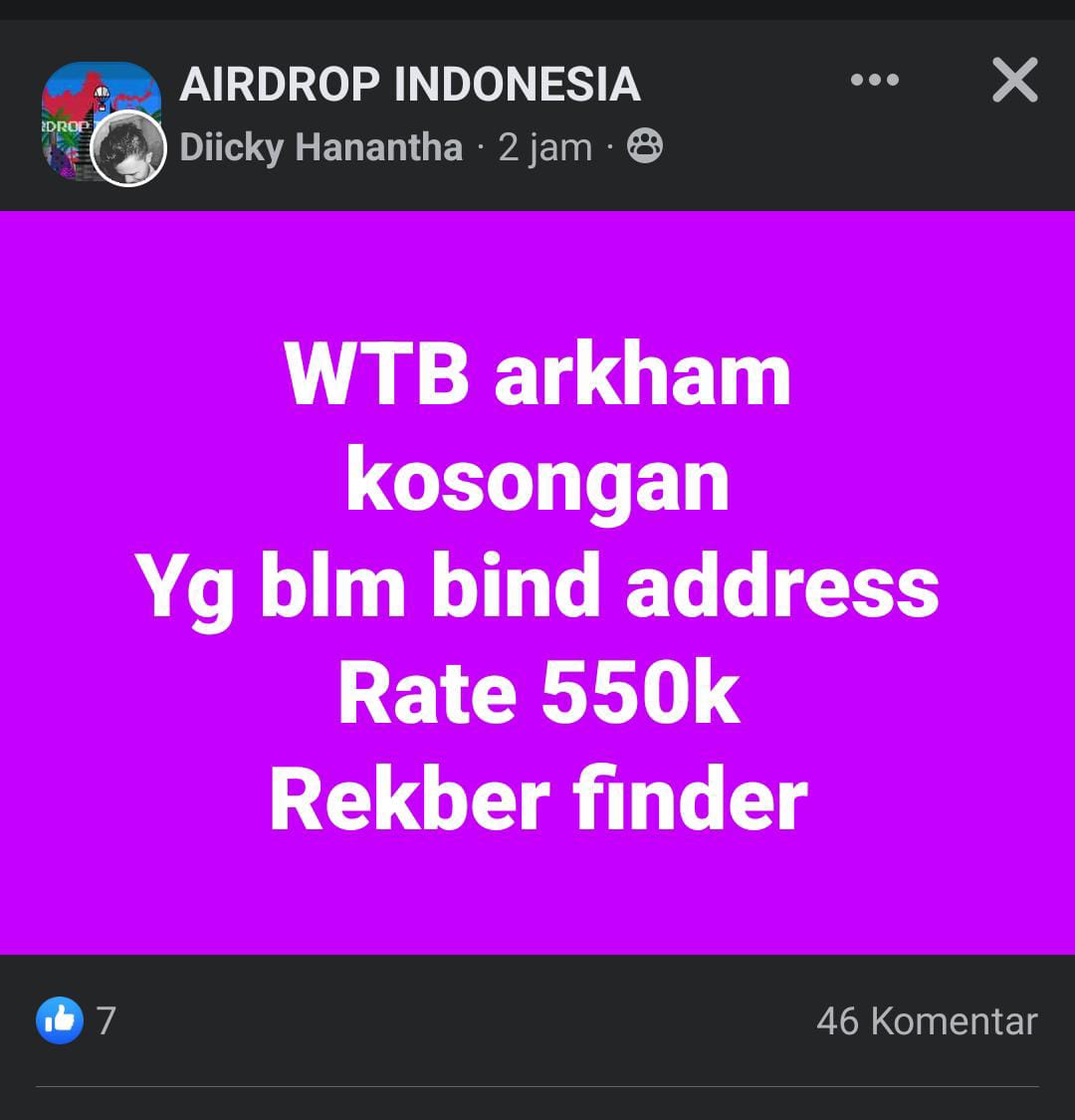The width and height of the screenshot is (1075, 1120).
Task: View the 46 Komentar
Action: 926,1020
